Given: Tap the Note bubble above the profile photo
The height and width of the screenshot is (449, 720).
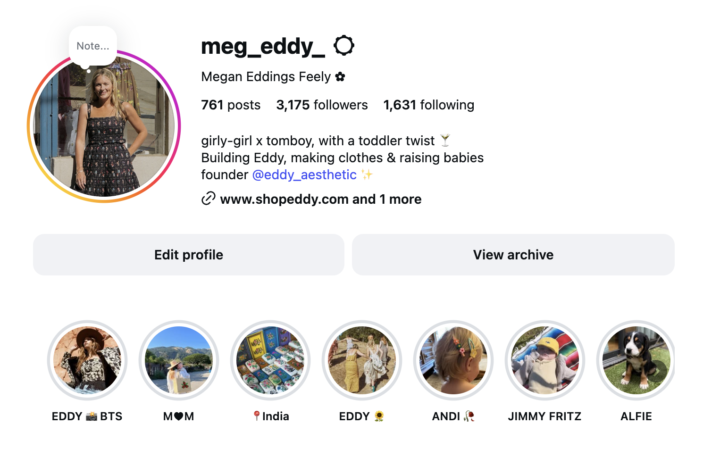Looking at the screenshot, I should tap(93, 46).
